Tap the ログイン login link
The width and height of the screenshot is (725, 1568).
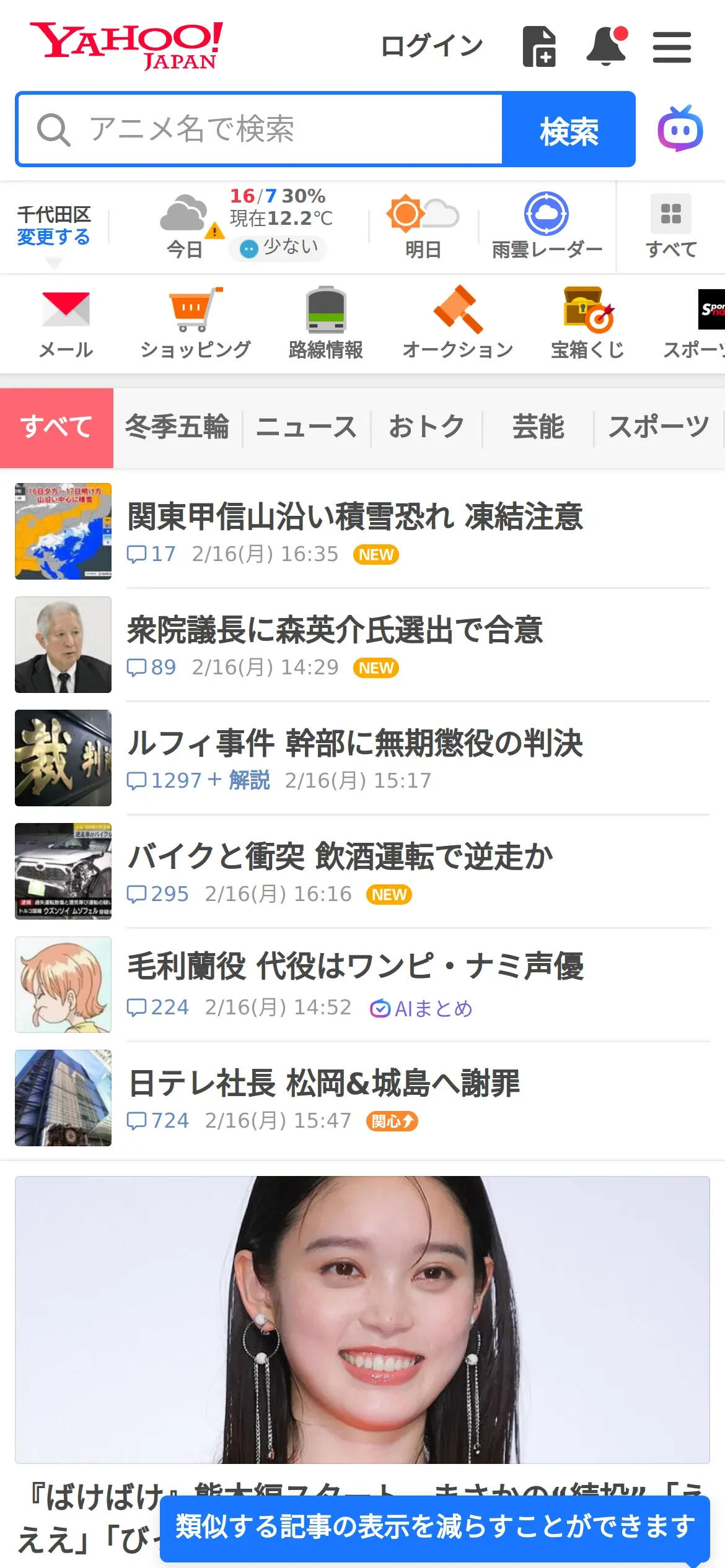[431, 46]
